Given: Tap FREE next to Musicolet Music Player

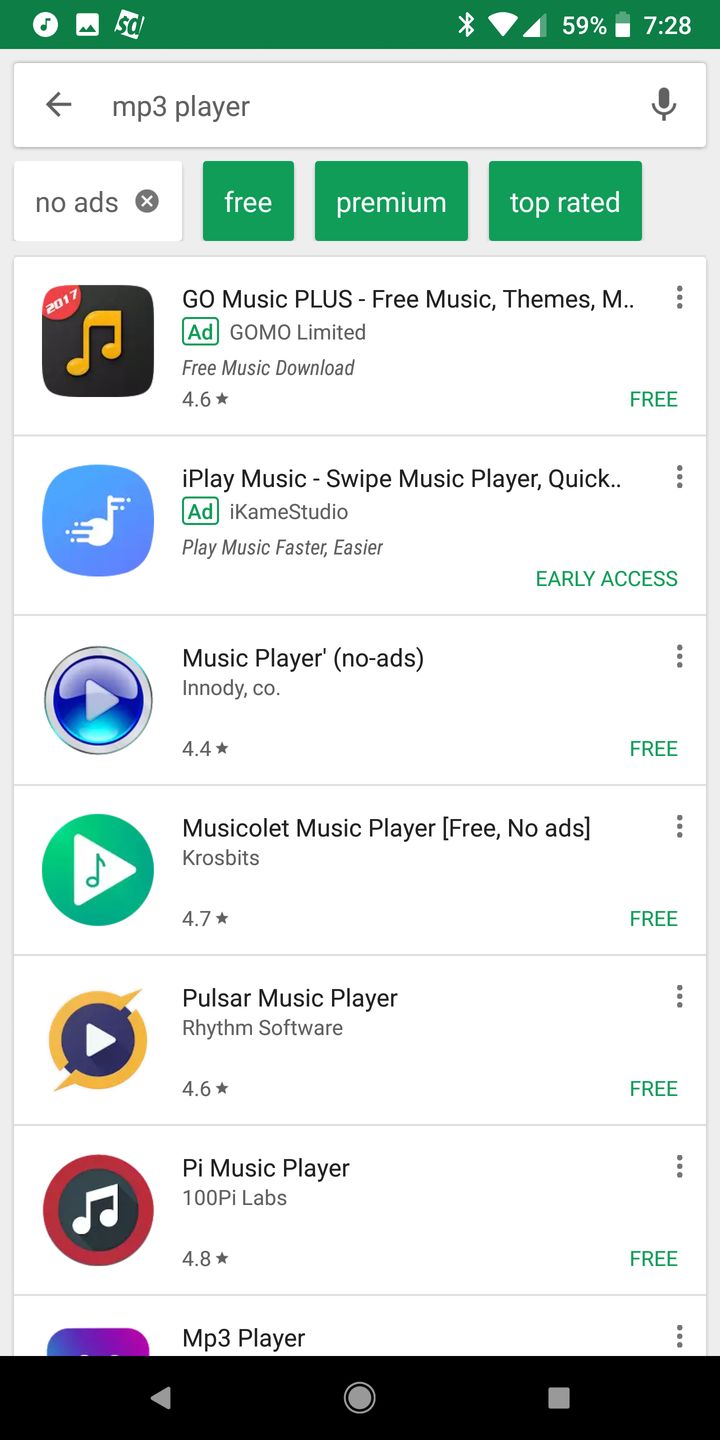Looking at the screenshot, I should pyautogui.click(x=653, y=918).
